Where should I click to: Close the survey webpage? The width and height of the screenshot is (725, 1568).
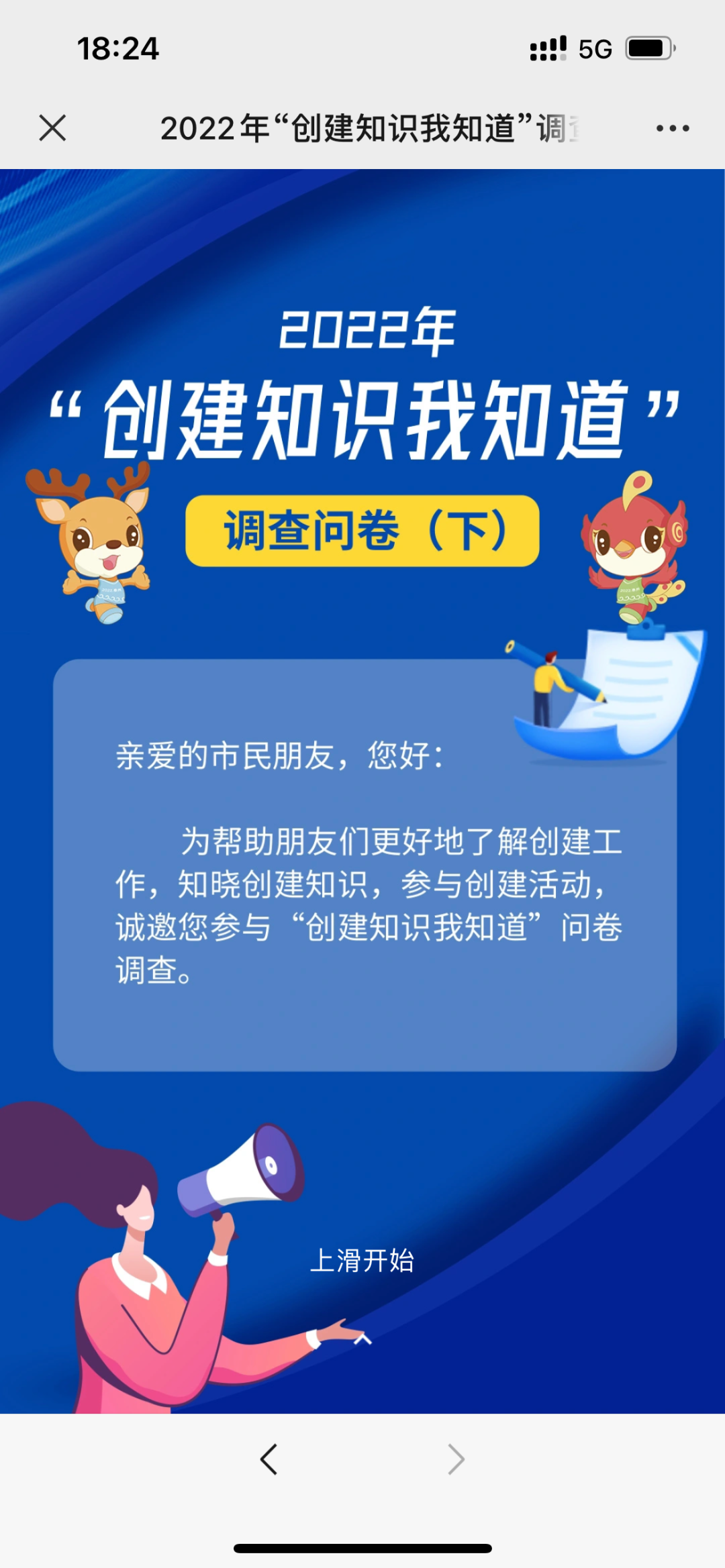[52, 127]
